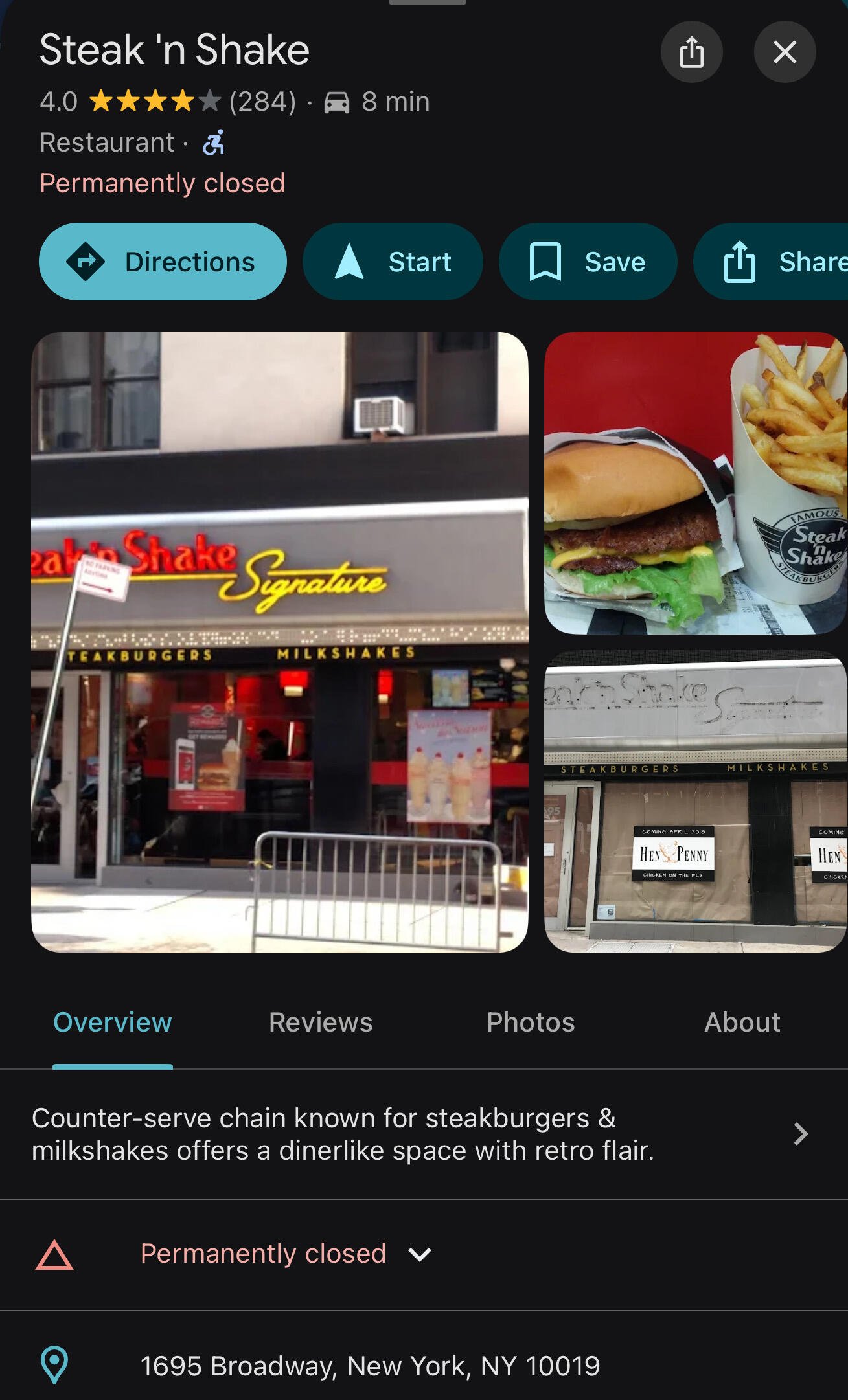Switch to the About tab
848x1400 pixels.
click(x=742, y=1022)
